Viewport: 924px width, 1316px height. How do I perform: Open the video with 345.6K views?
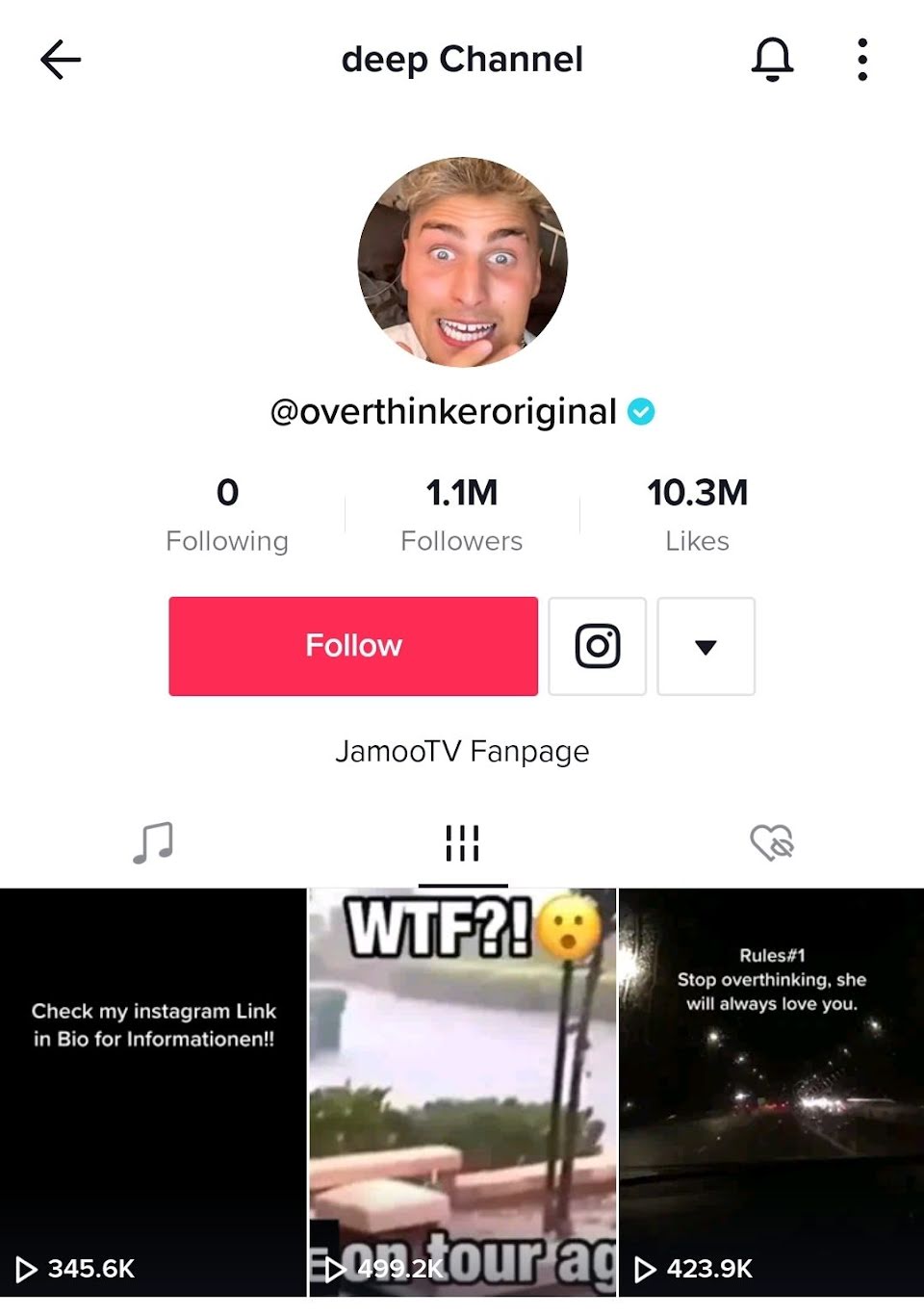(153, 1093)
